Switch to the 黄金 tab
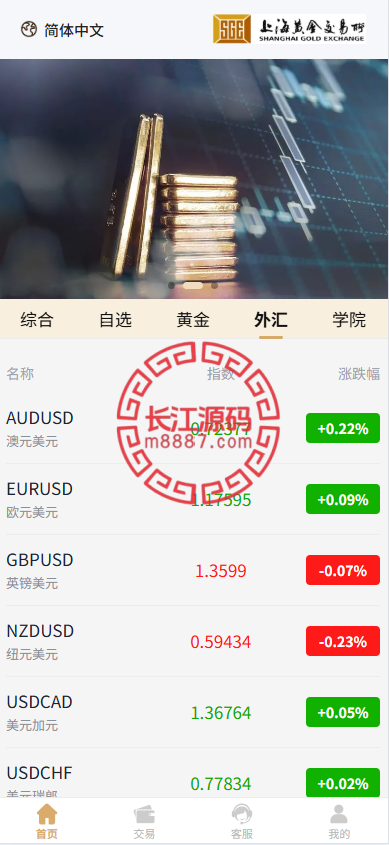The width and height of the screenshot is (389, 845). click(193, 320)
